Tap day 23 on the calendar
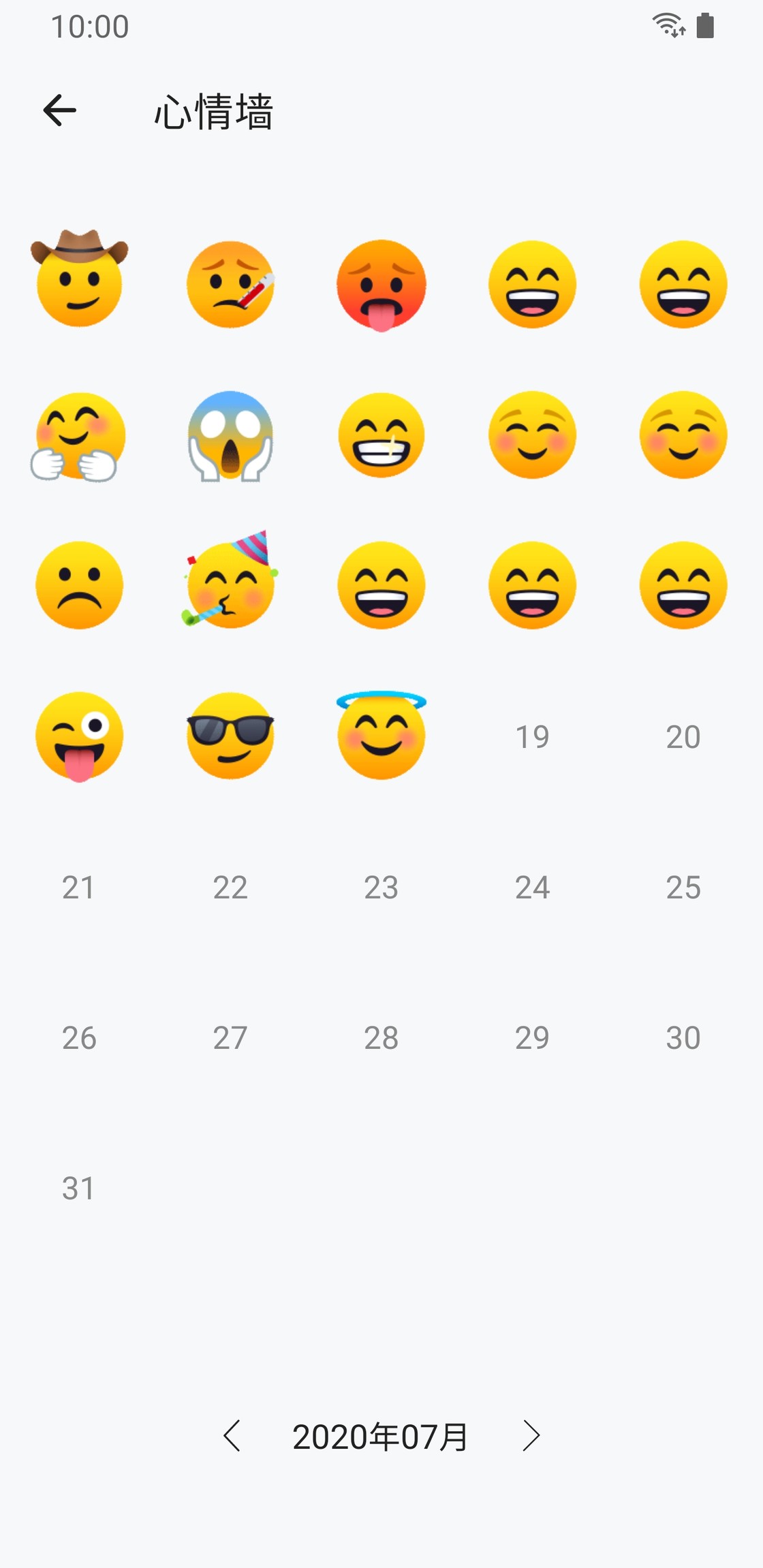Image resolution: width=763 pixels, height=1568 pixels. 381,888
